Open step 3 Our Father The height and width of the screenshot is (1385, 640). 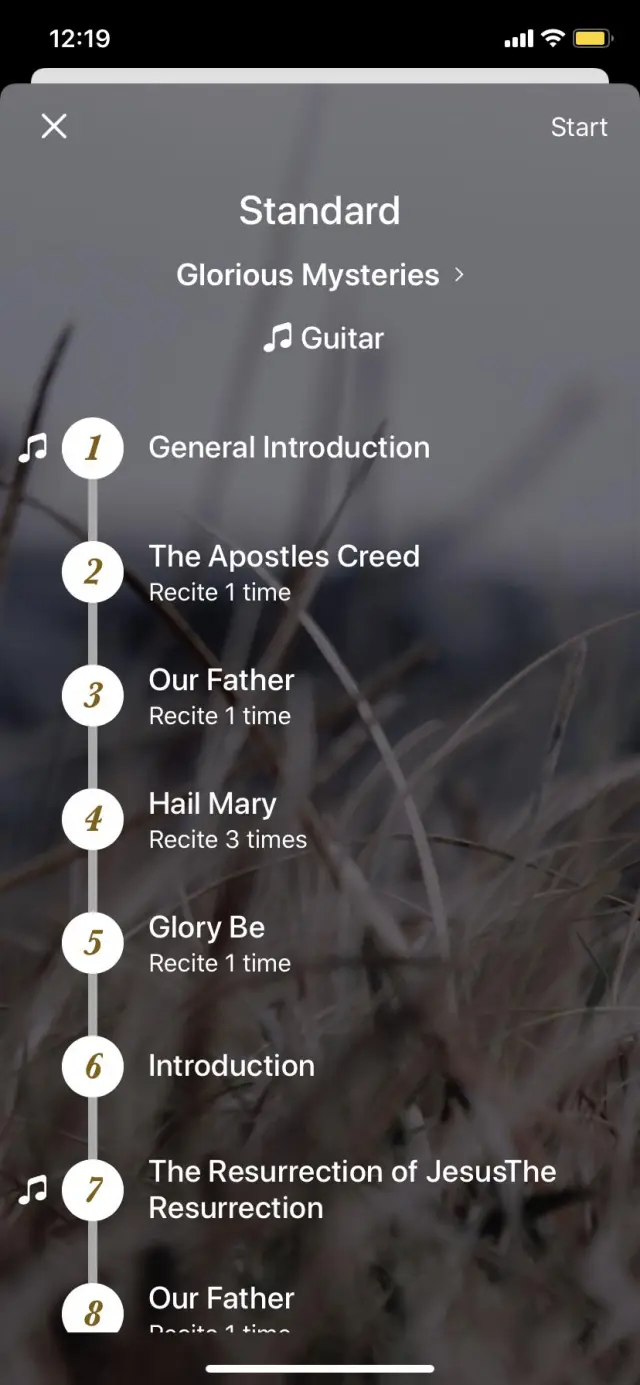coord(222,695)
